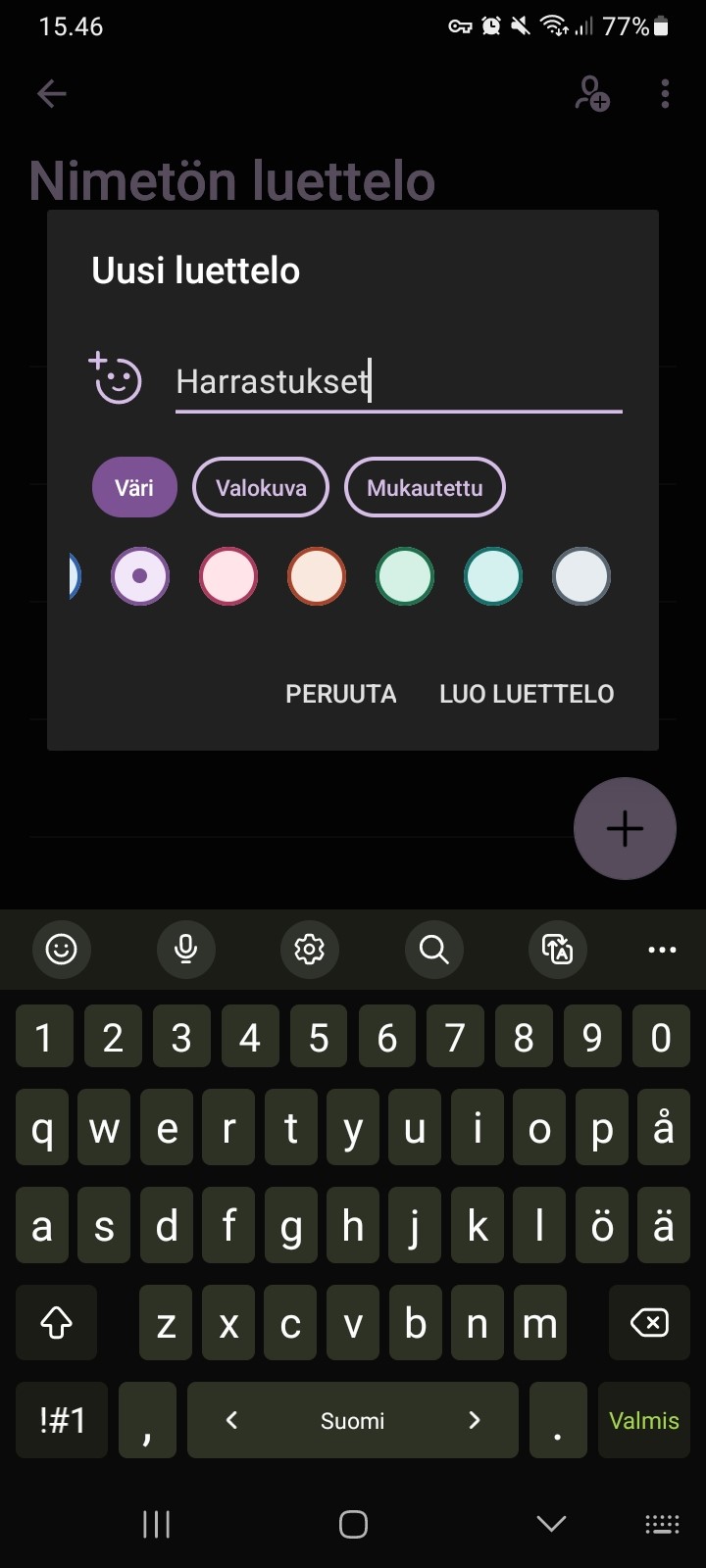706x1568 pixels.
Task: Tap the microphone voice input icon
Action: [185, 949]
